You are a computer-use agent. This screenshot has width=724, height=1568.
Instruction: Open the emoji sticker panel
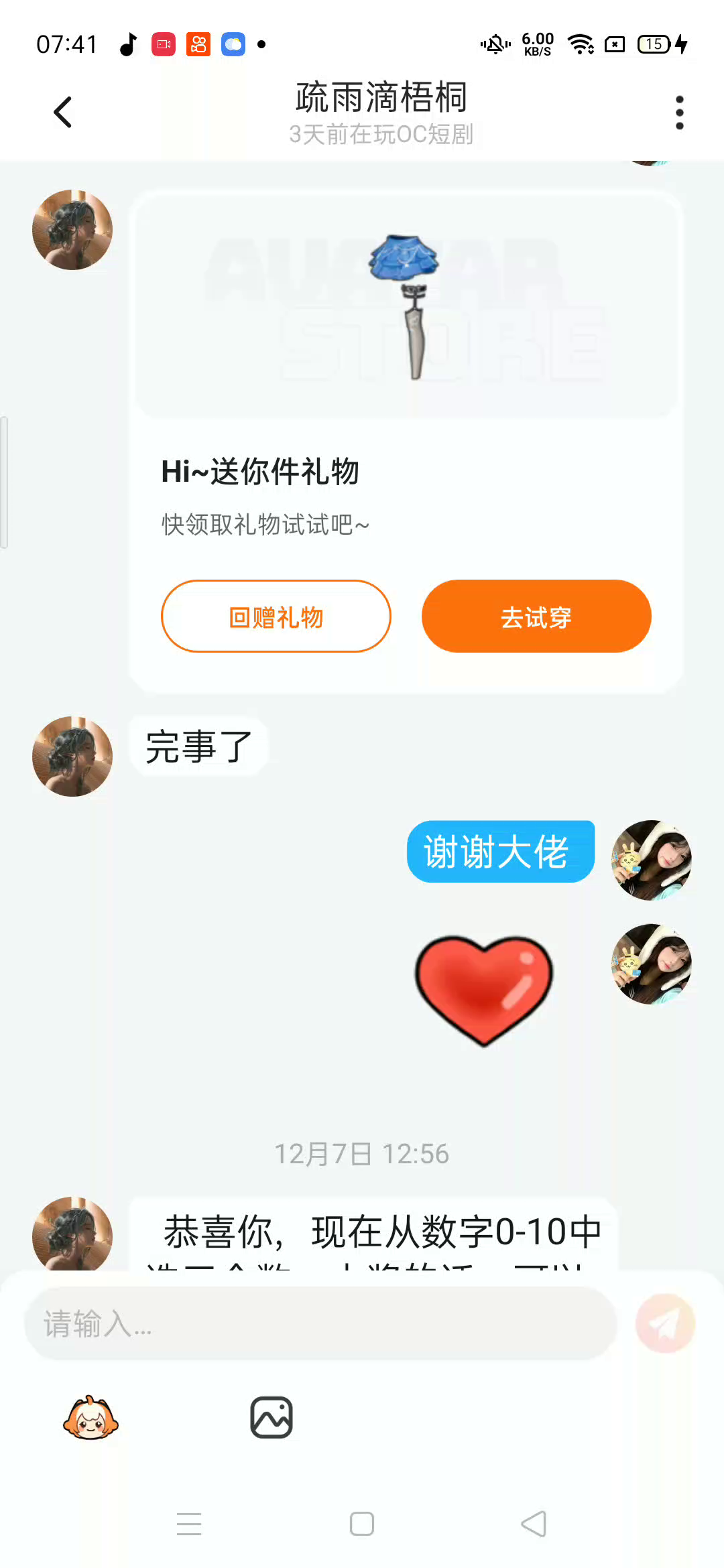(x=90, y=1417)
